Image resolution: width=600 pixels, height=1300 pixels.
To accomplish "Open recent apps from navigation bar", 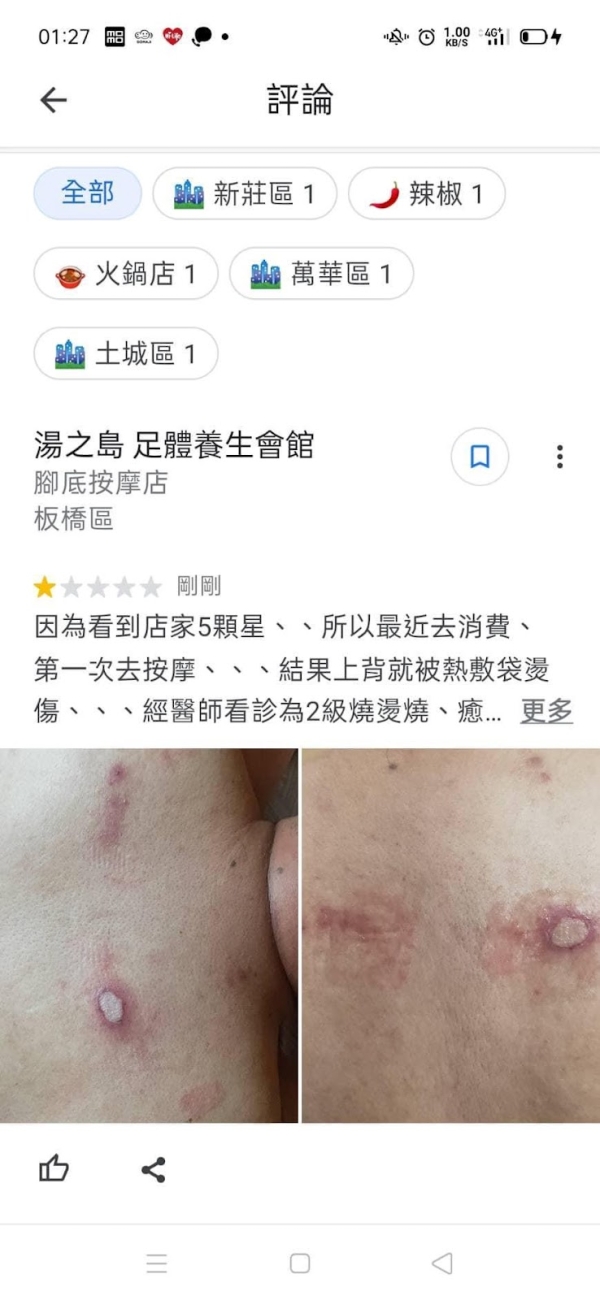I will pyautogui.click(x=157, y=1263).
